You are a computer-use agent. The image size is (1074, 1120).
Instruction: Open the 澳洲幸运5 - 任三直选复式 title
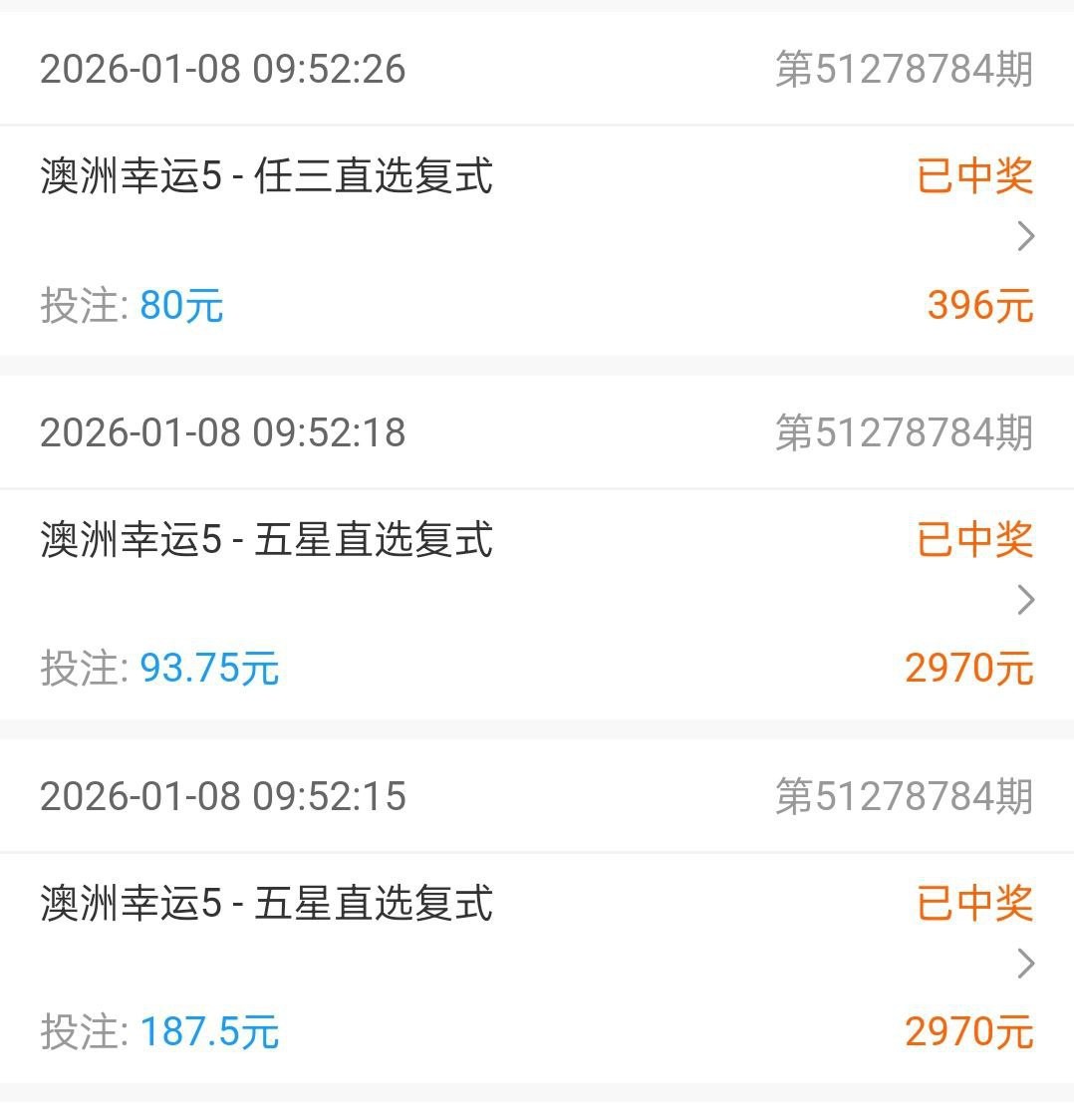(267, 177)
